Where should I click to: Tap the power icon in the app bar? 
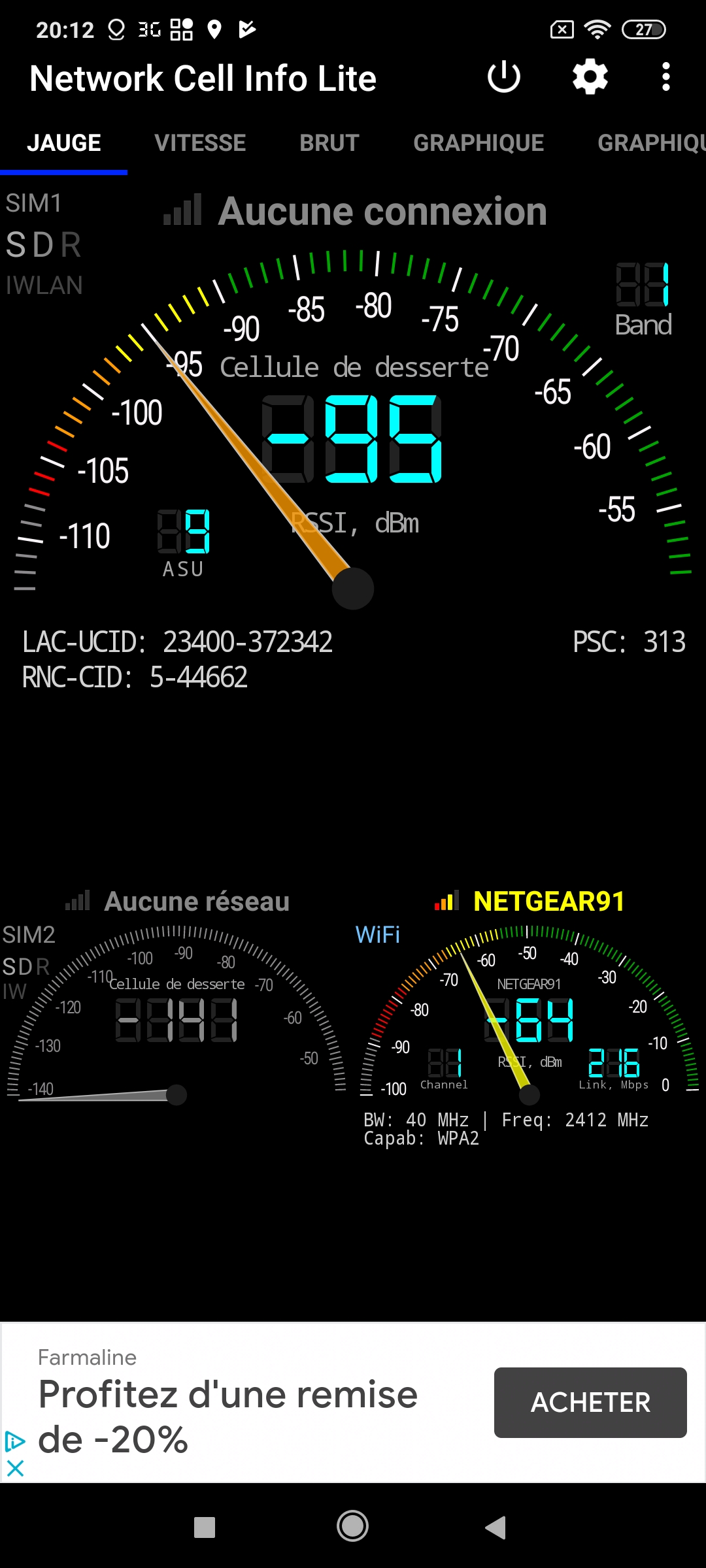tap(503, 78)
